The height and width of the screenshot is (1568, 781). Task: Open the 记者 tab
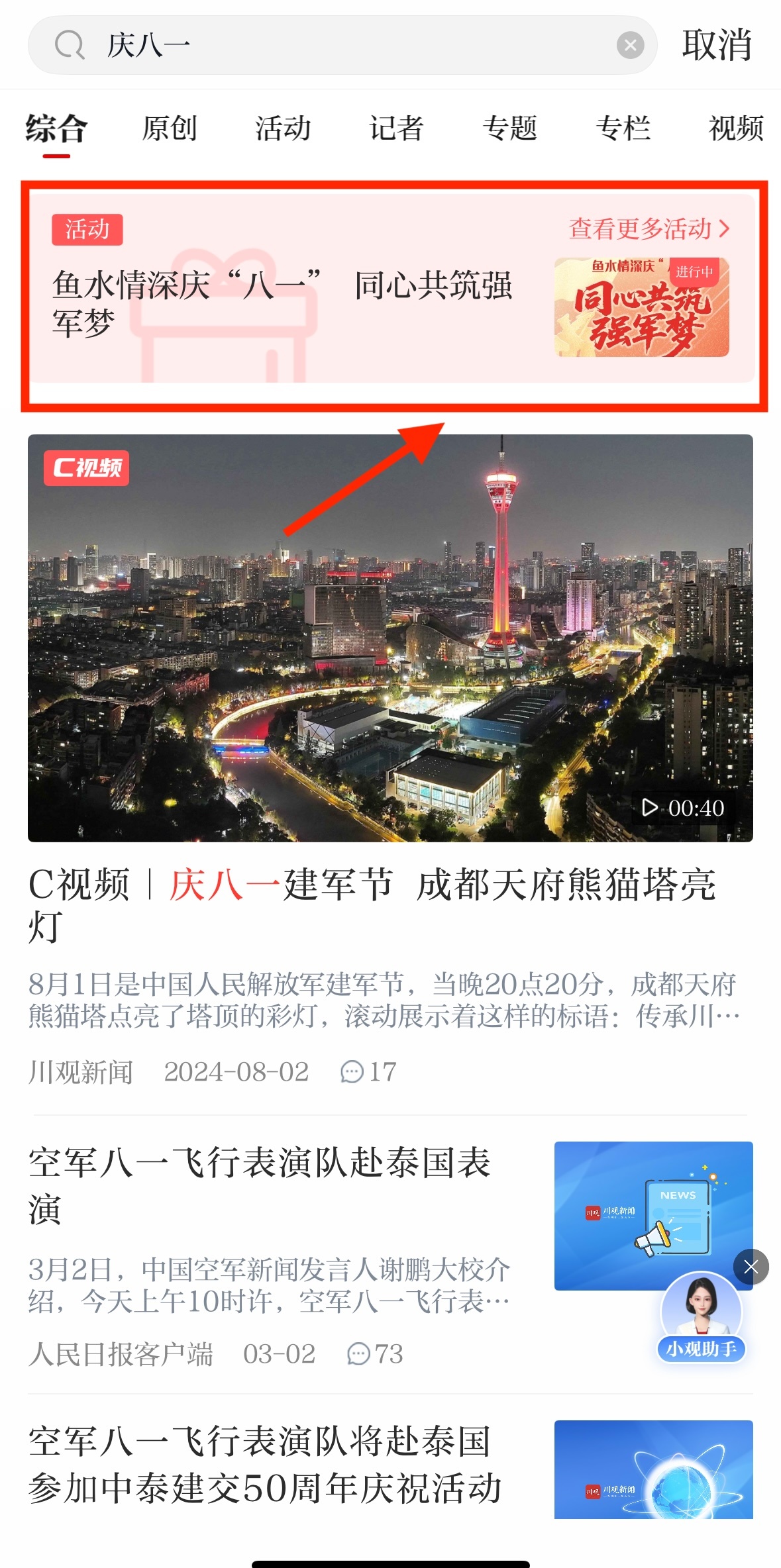[x=396, y=128]
